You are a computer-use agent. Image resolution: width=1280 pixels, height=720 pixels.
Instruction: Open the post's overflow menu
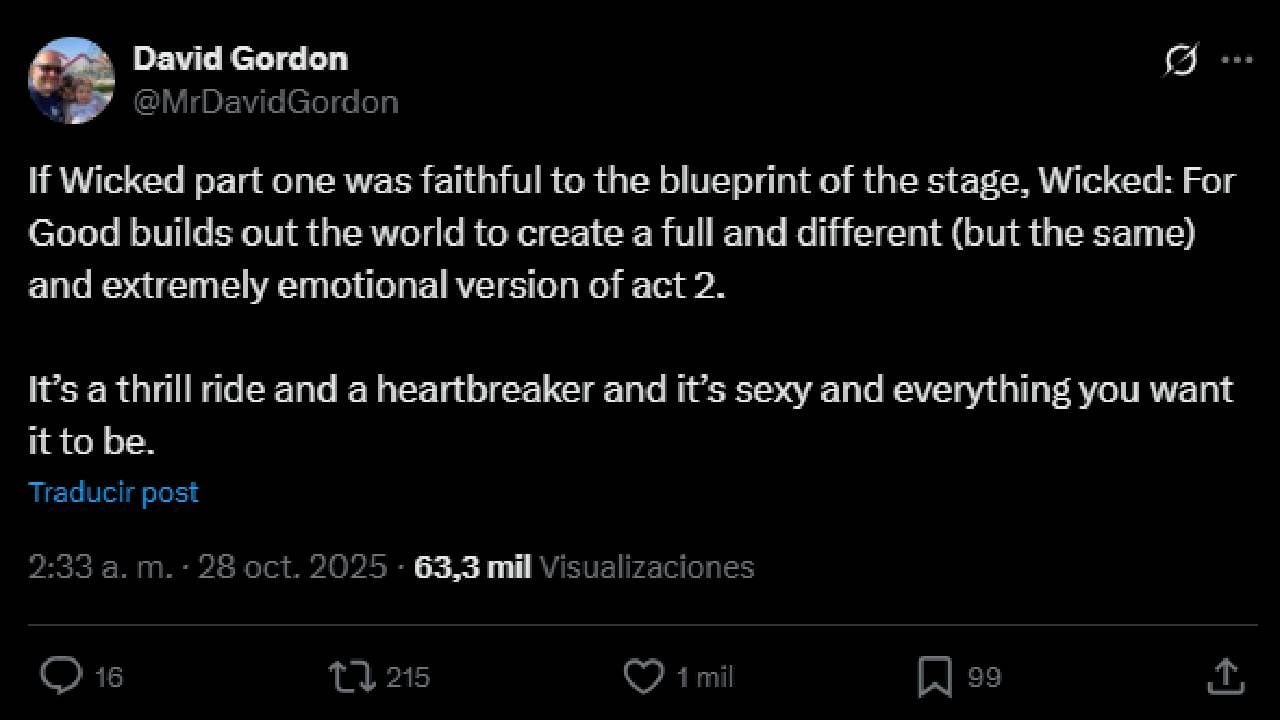click(1237, 61)
